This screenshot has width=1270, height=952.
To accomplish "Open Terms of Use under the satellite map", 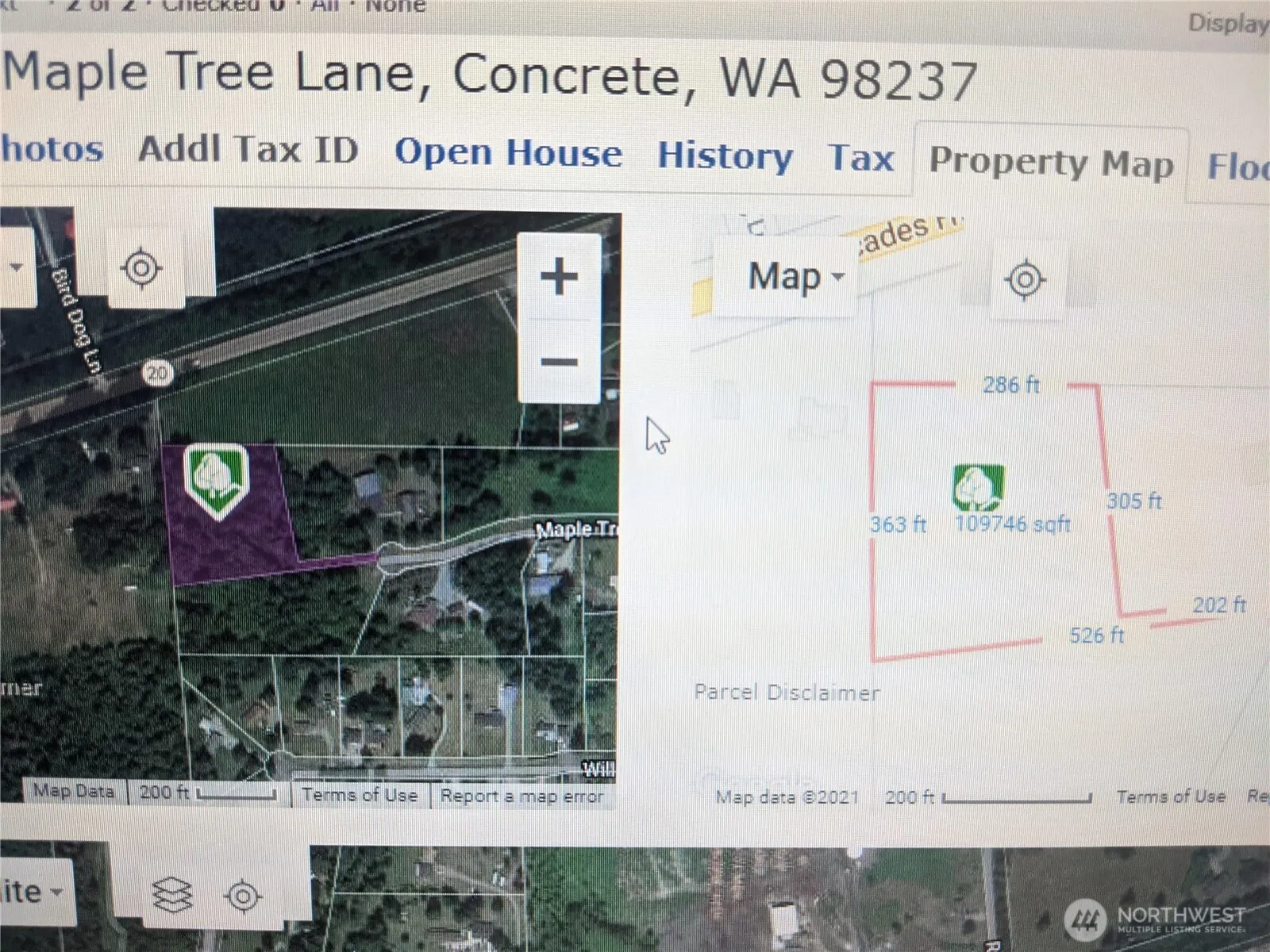I will tap(360, 794).
